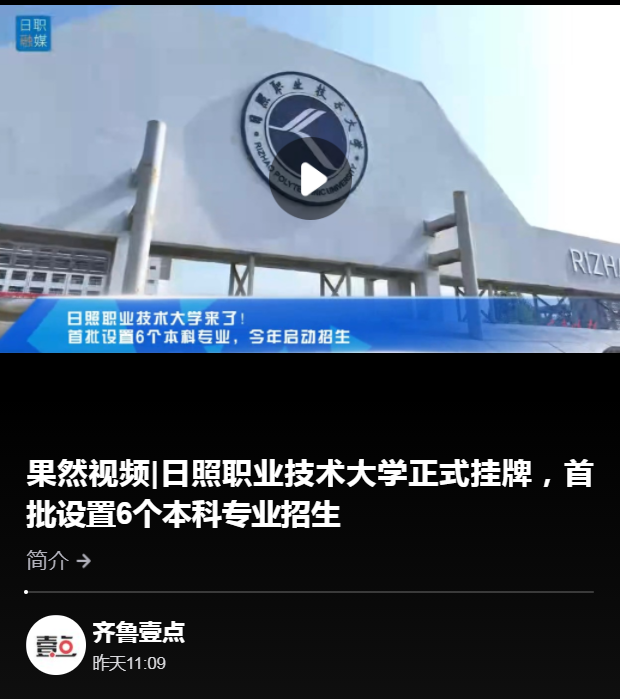
Task: Play the Rizhao university video
Action: click(311, 180)
